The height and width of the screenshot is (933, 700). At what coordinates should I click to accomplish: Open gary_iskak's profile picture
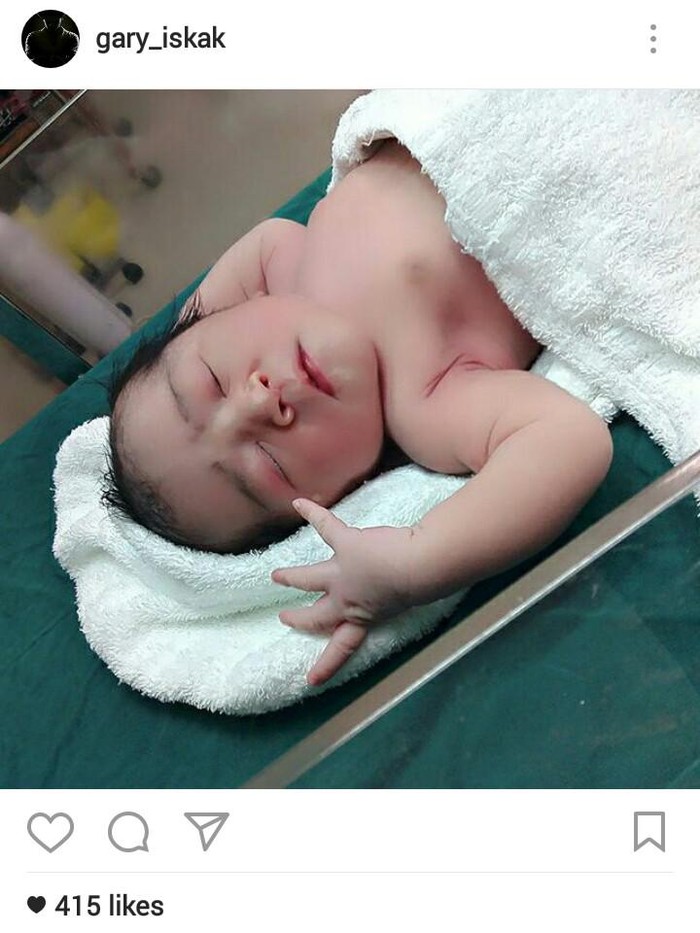click(x=50, y=39)
